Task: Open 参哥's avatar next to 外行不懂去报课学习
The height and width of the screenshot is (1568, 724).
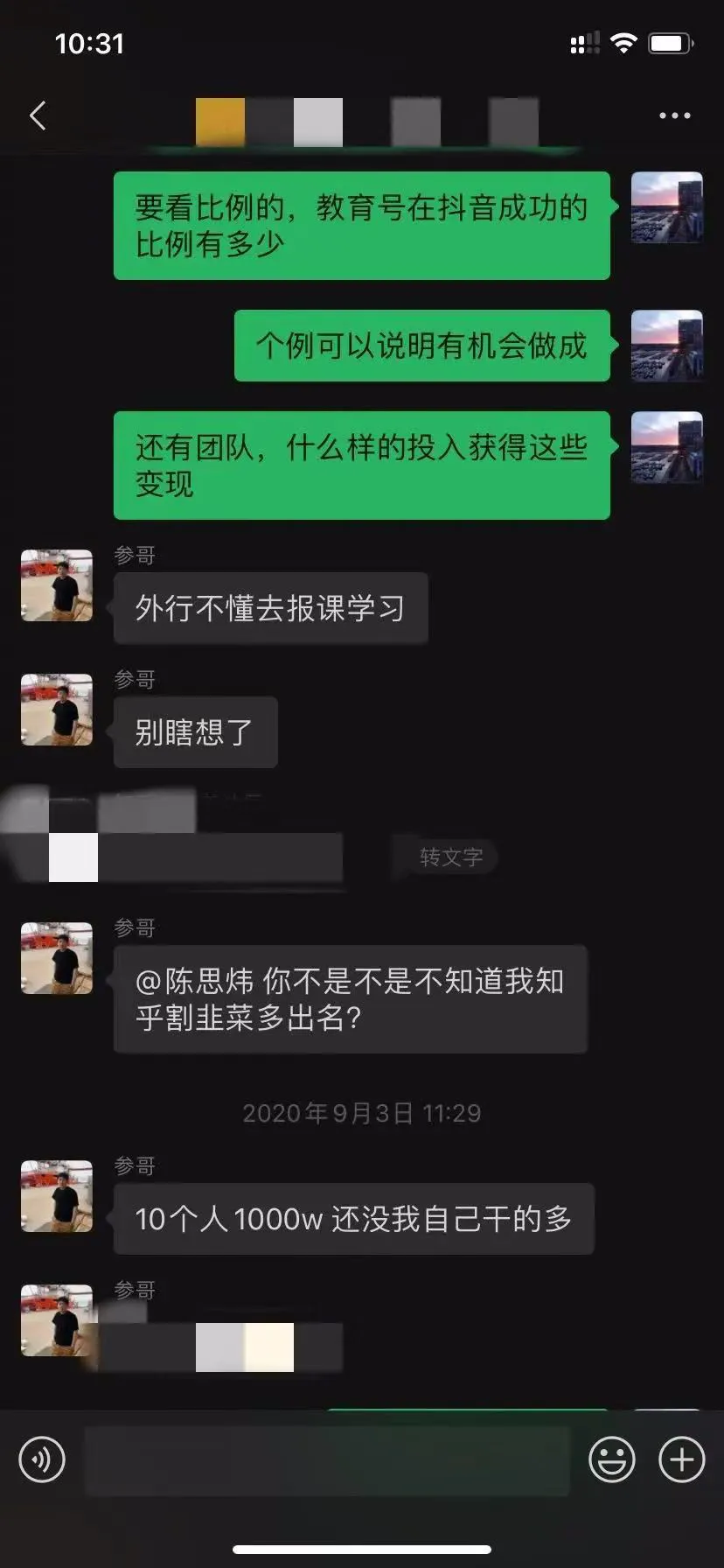Action: pyautogui.click(x=57, y=585)
